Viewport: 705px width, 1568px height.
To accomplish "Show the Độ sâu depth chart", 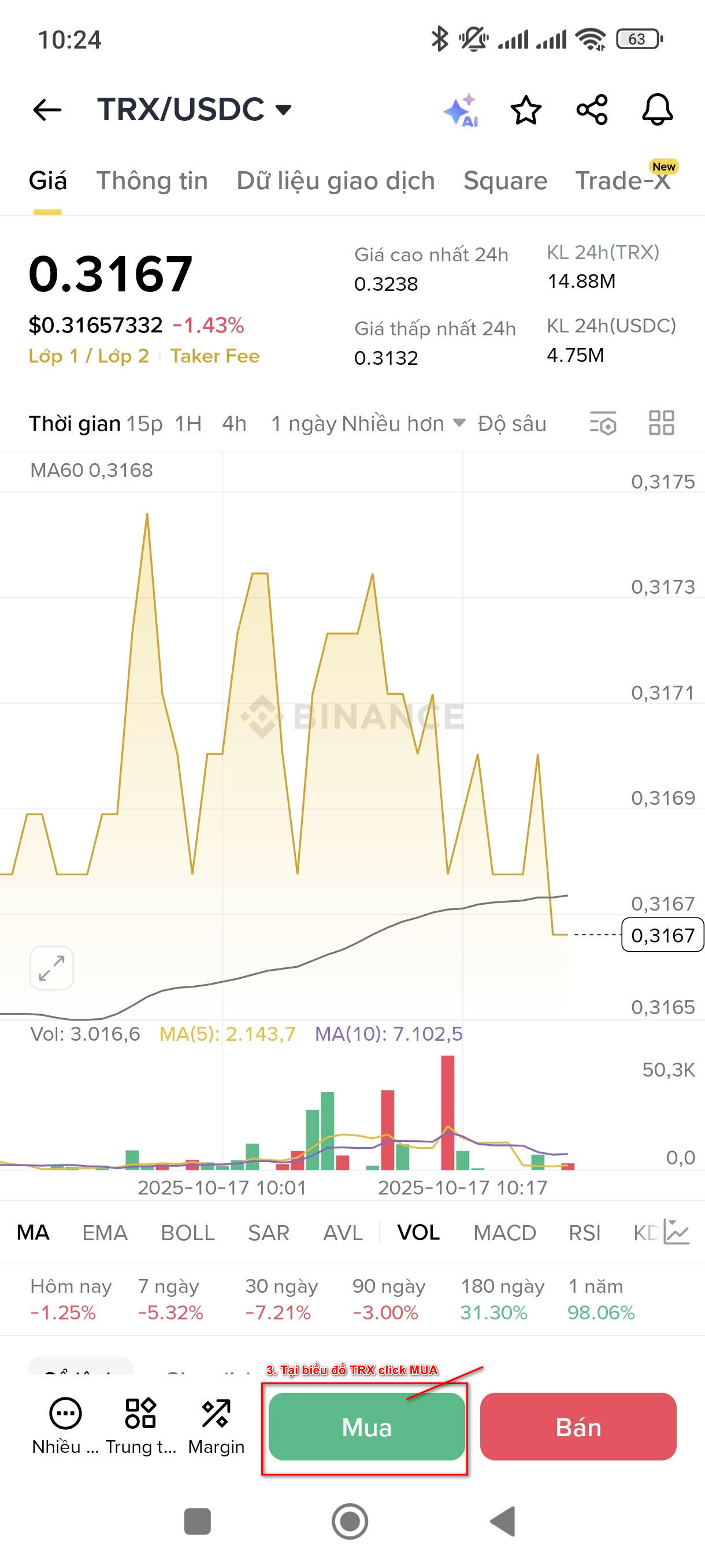I will pos(511,424).
